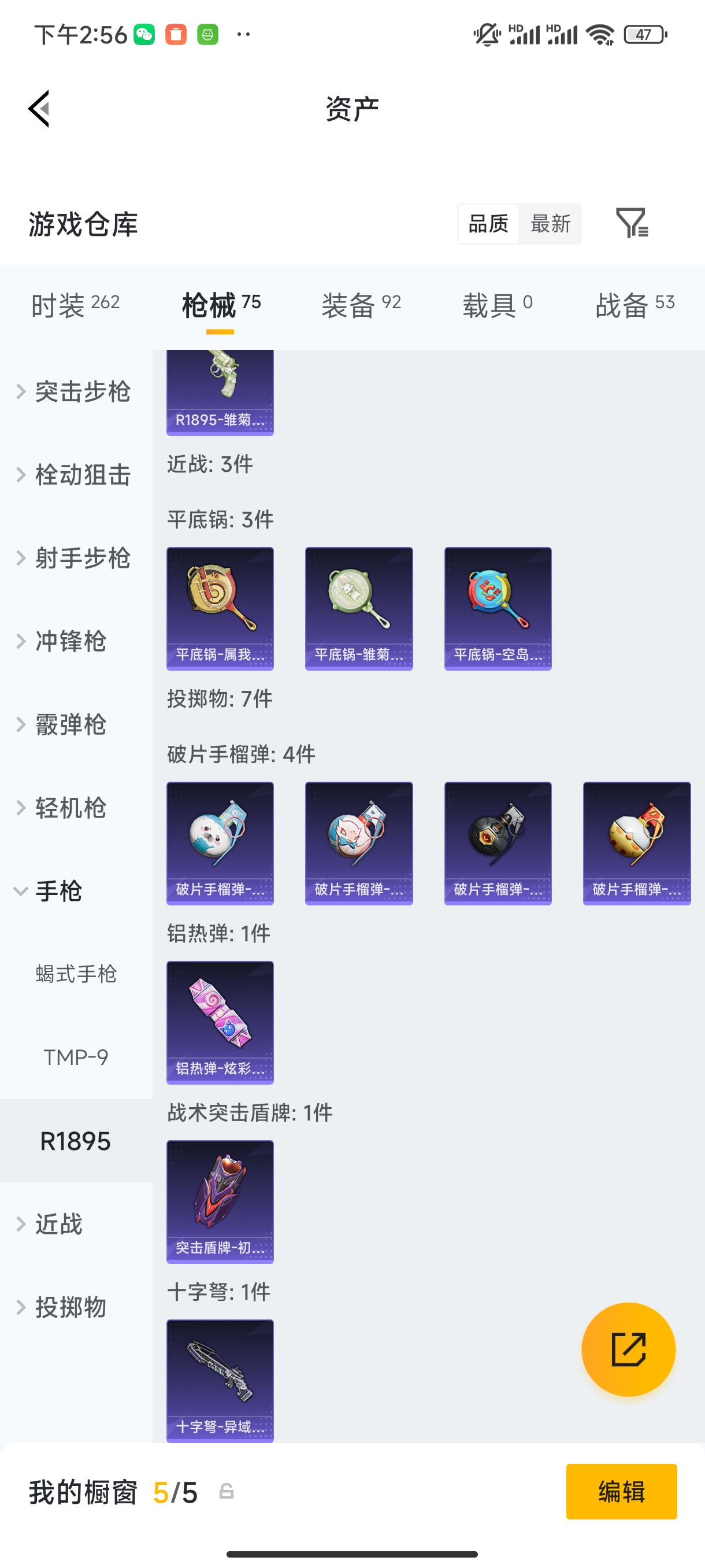Tap the yellow share floating button
The image size is (705, 1568).
628,1350
